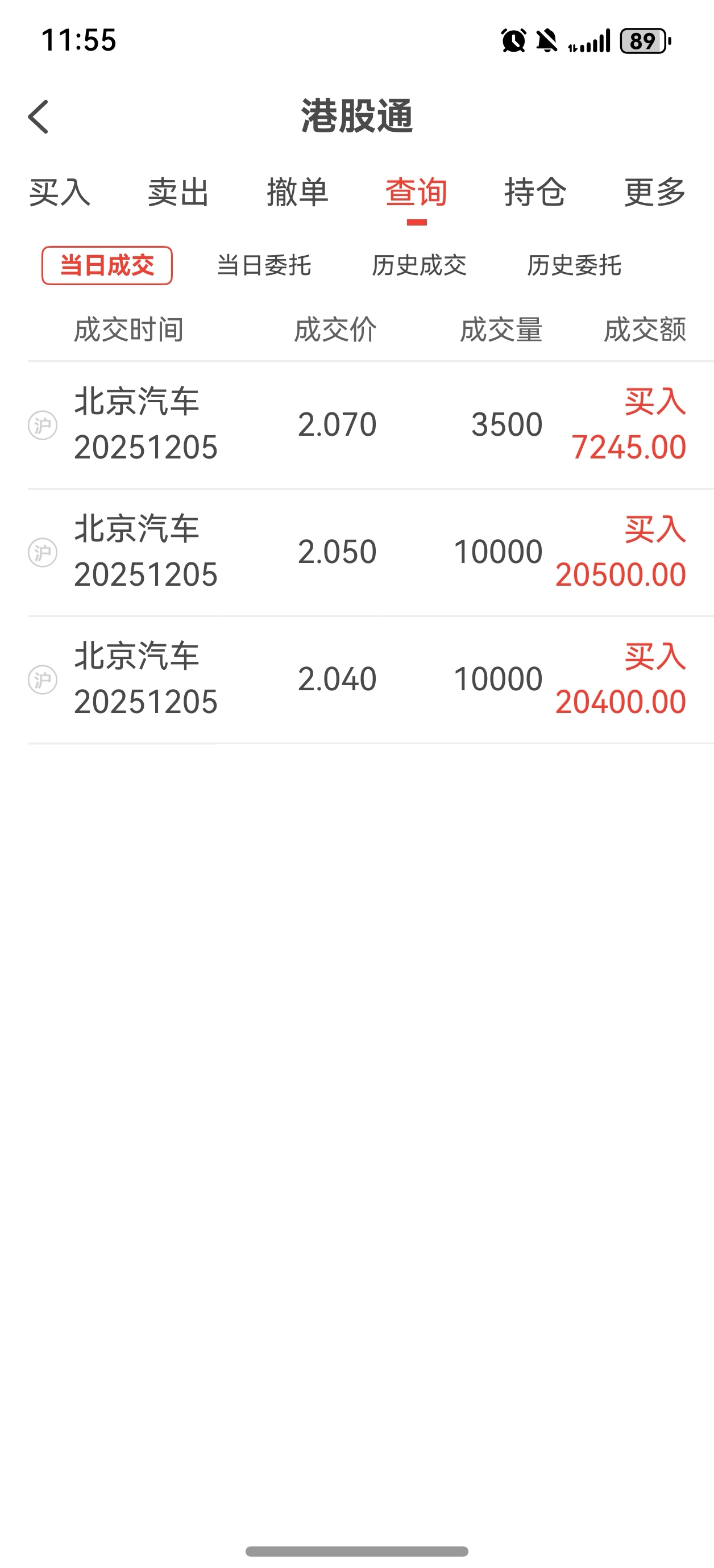View the 持仓 tab
This screenshot has width=714, height=1568.
click(535, 193)
